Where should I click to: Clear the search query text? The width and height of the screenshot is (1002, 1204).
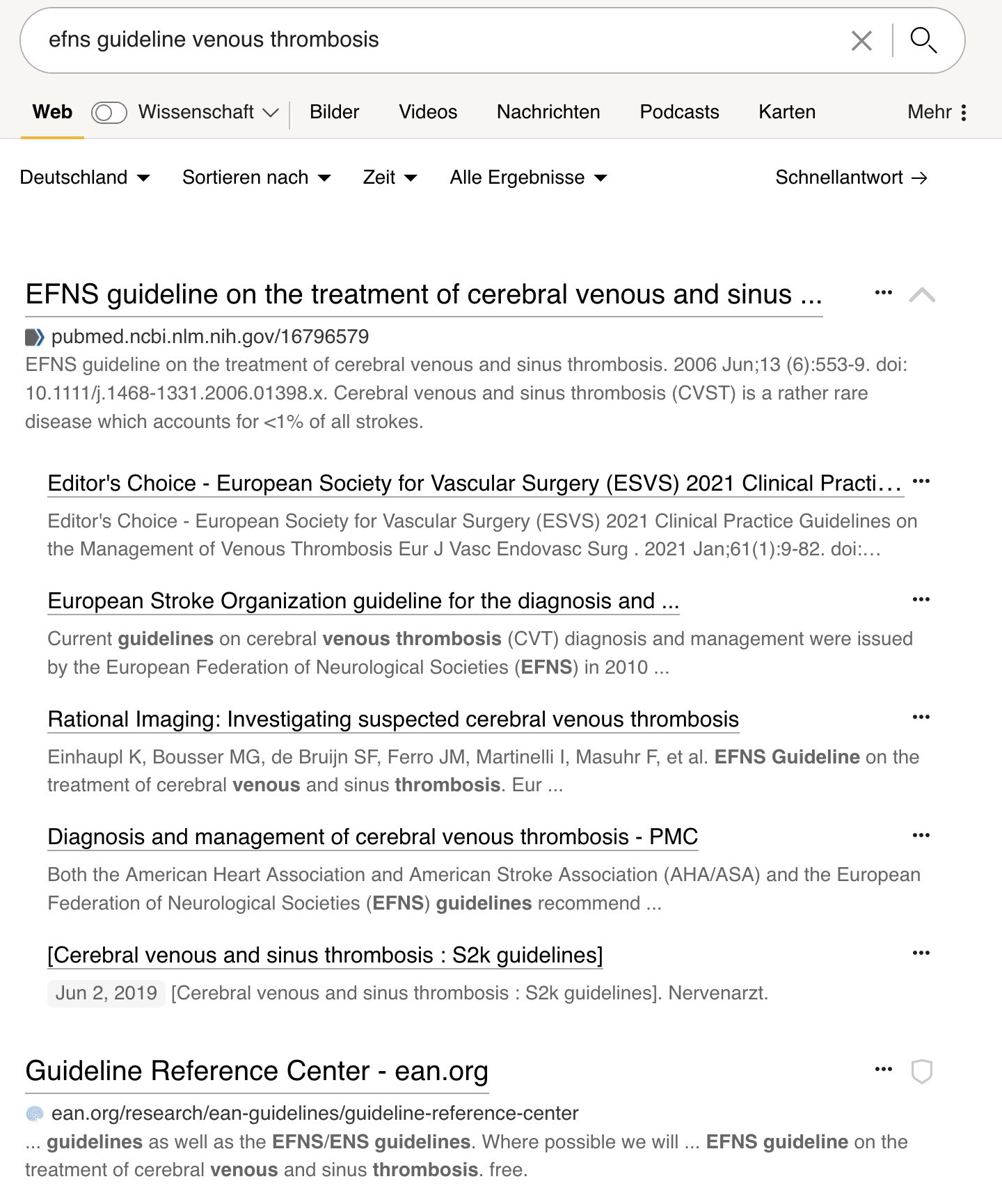[861, 41]
